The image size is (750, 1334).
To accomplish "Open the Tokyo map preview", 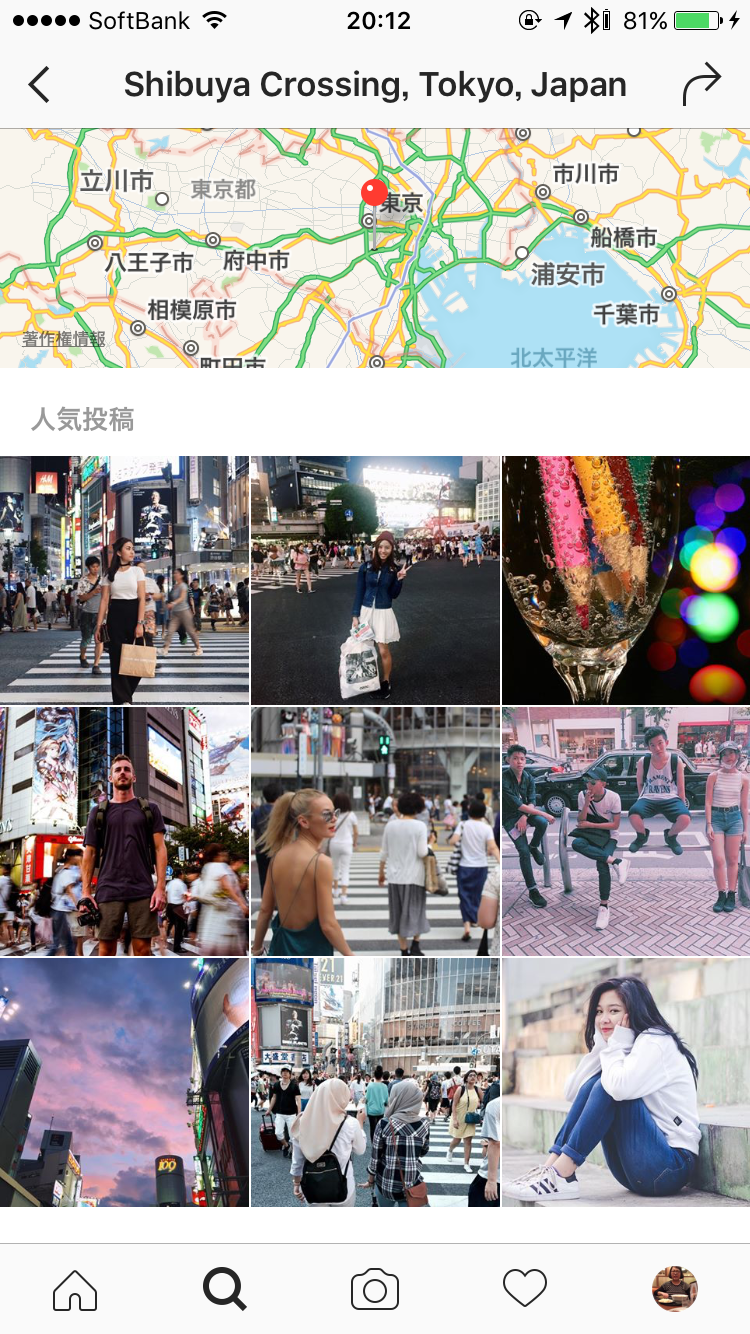I will pos(375,247).
